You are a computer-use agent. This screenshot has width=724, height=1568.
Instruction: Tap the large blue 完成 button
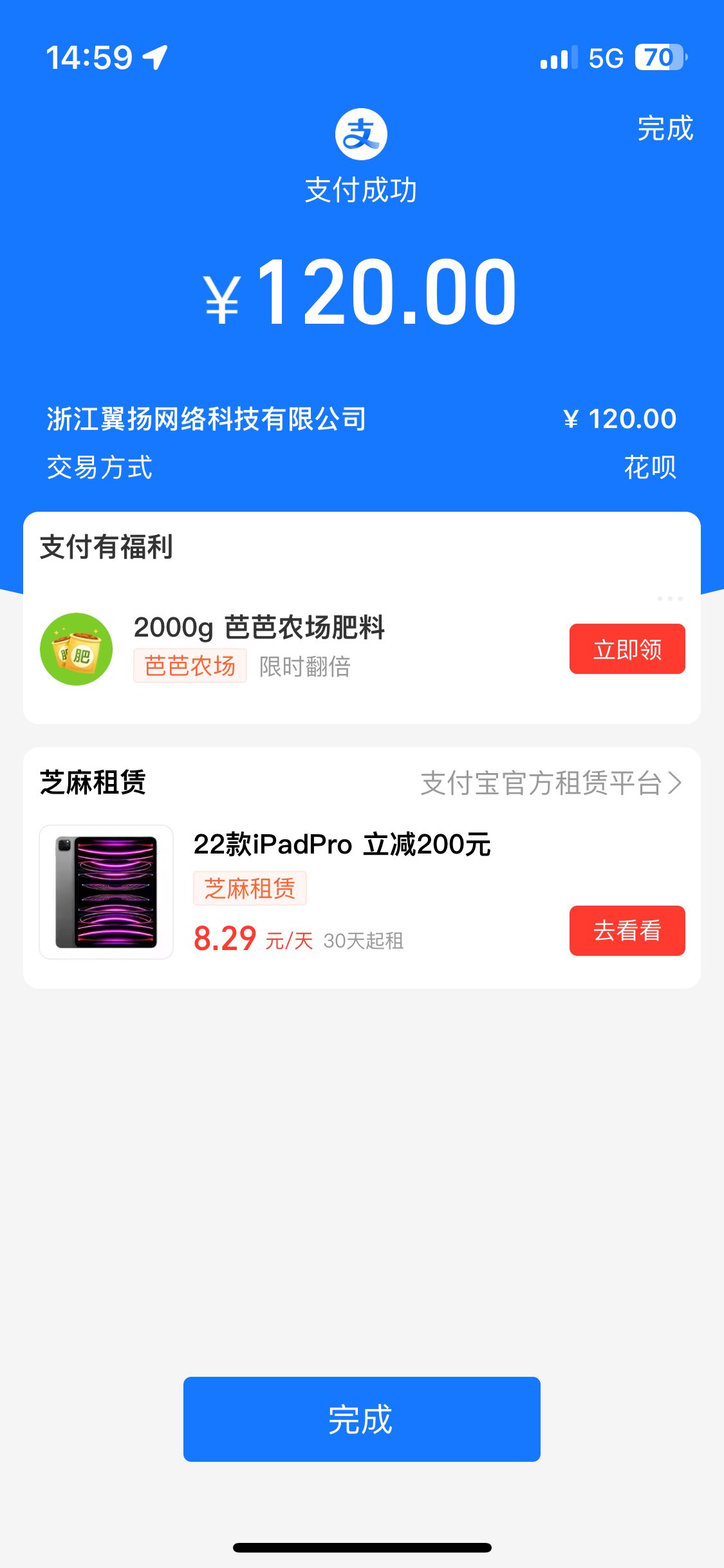click(362, 1419)
